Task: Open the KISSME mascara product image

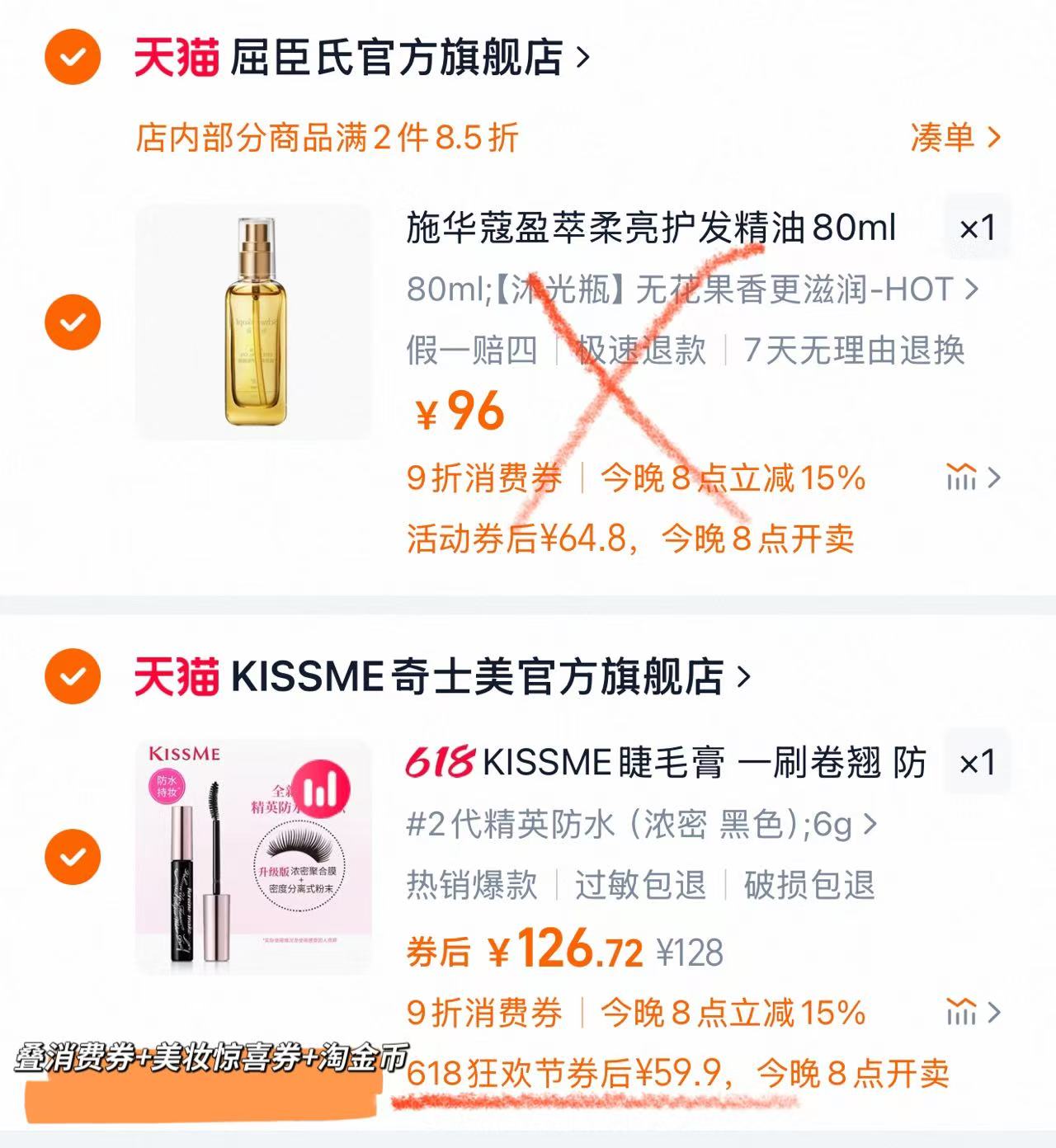Action: point(253,857)
